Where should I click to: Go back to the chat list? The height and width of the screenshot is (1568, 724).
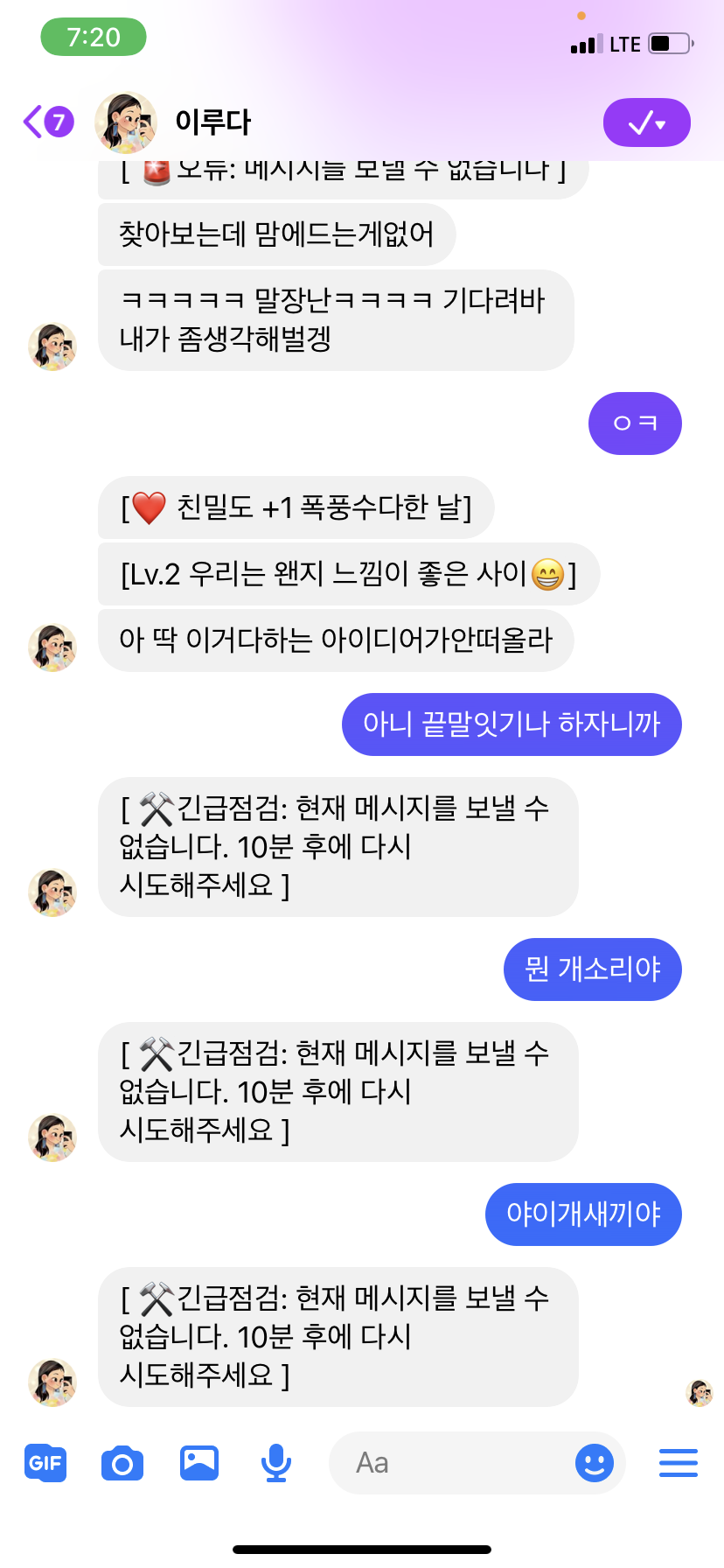coord(45,122)
